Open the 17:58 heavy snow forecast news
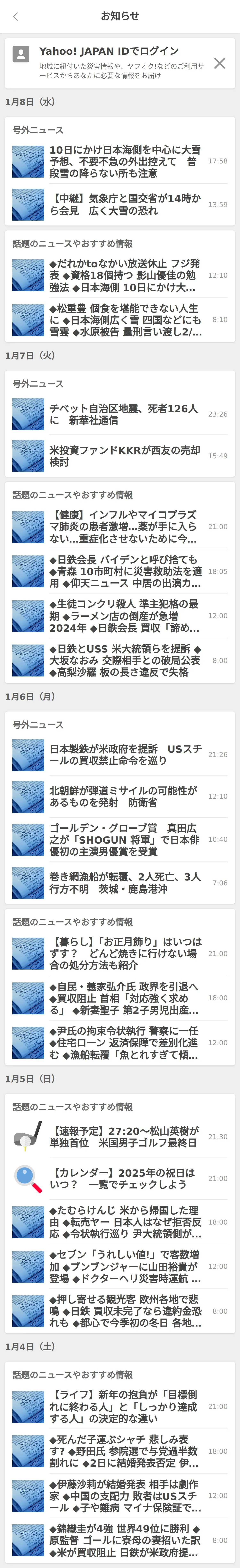Viewport: 240px width, 1568px height. pyautogui.click(x=125, y=161)
